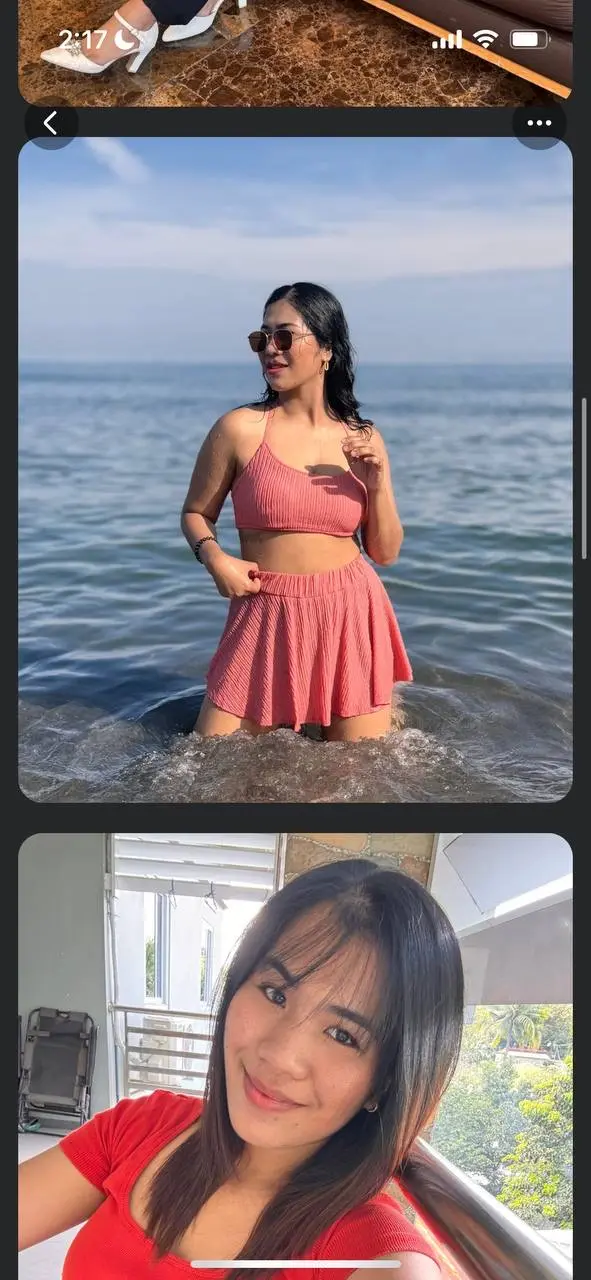Screen dimensions: 591x1280
Task: Open the partially visible white heels photo
Action: tap(295, 52)
